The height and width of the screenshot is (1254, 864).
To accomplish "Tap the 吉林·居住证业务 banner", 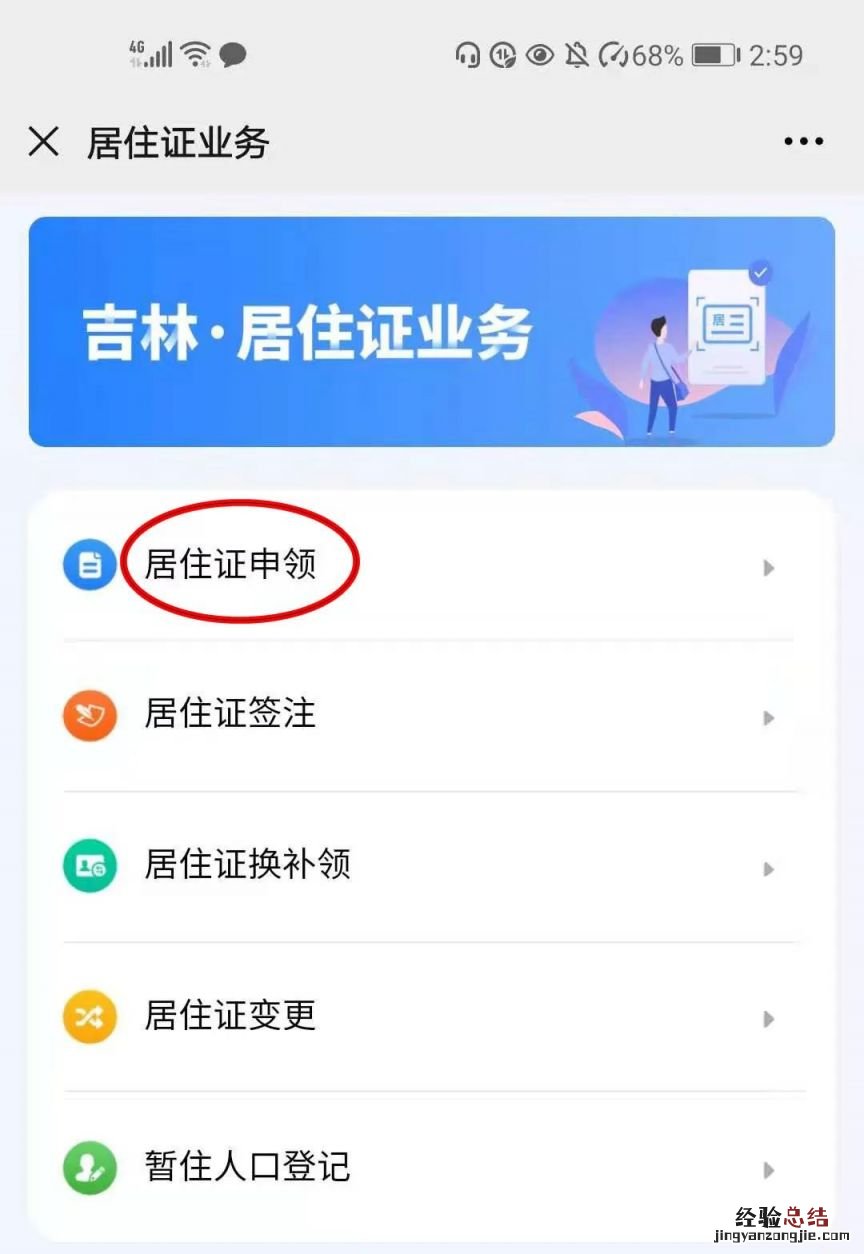I will coord(431,332).
